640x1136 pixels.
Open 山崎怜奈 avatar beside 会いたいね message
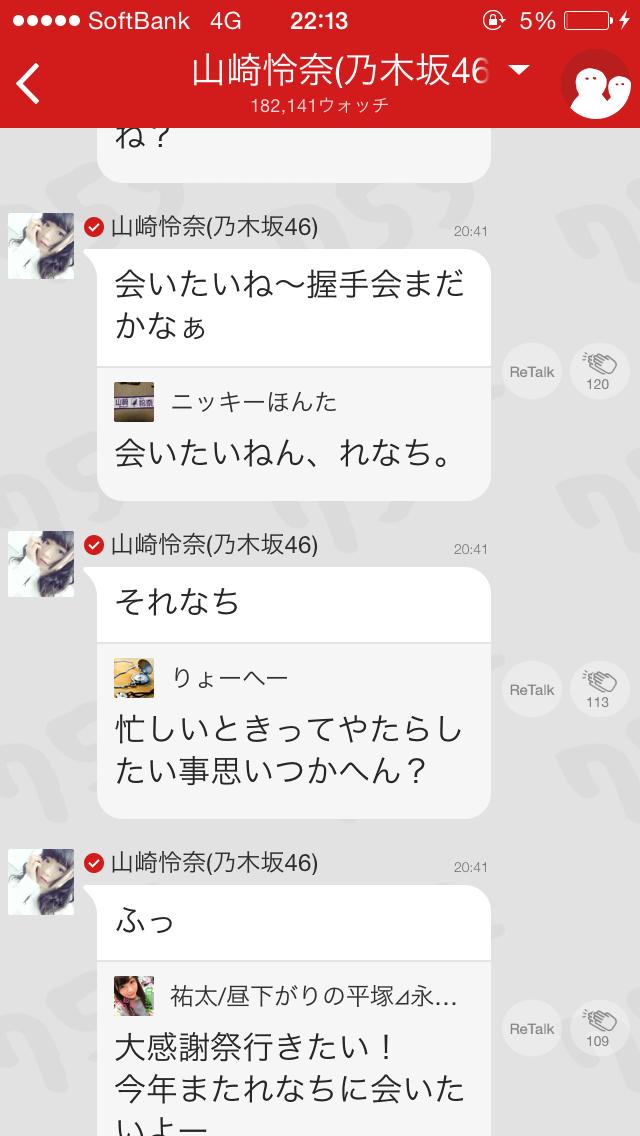click(41, 246)
